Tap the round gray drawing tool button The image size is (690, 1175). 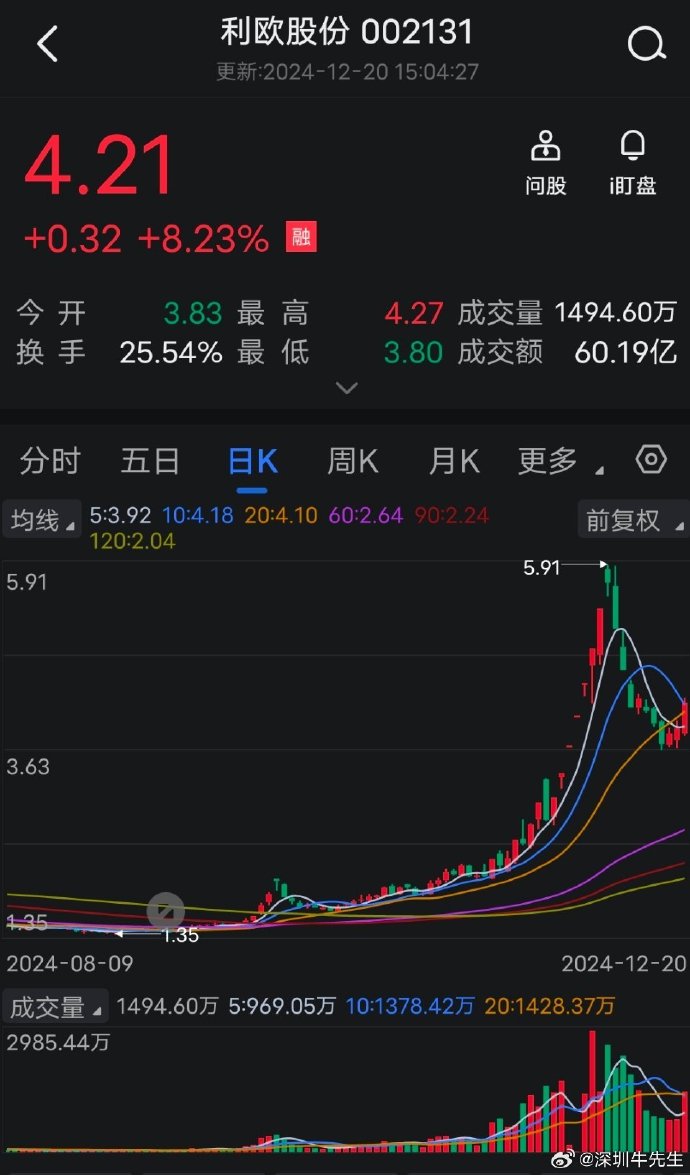point(165,911)
